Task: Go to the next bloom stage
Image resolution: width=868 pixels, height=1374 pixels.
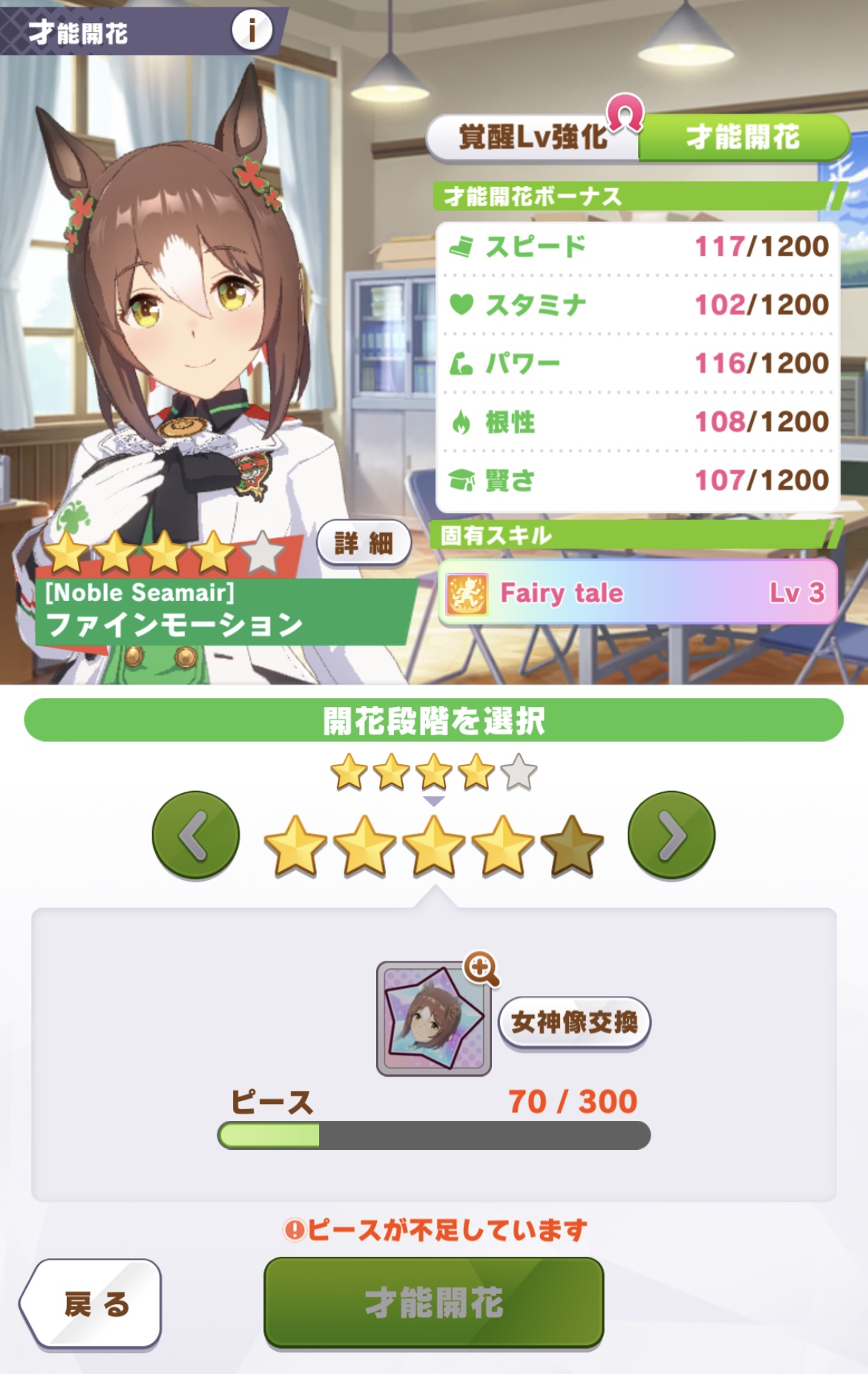Action: (671, 835)
